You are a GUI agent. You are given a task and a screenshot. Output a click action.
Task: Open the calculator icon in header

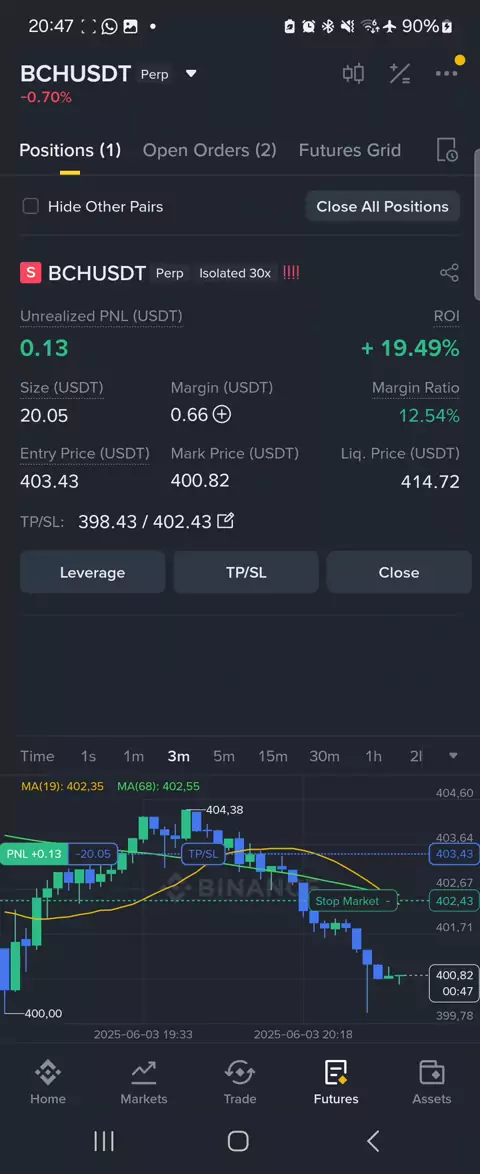tap(400, 73)
